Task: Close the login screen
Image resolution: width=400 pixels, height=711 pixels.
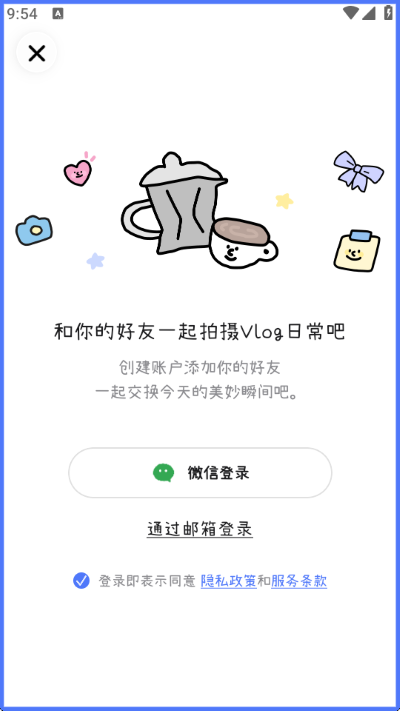Action: point(36,53)
